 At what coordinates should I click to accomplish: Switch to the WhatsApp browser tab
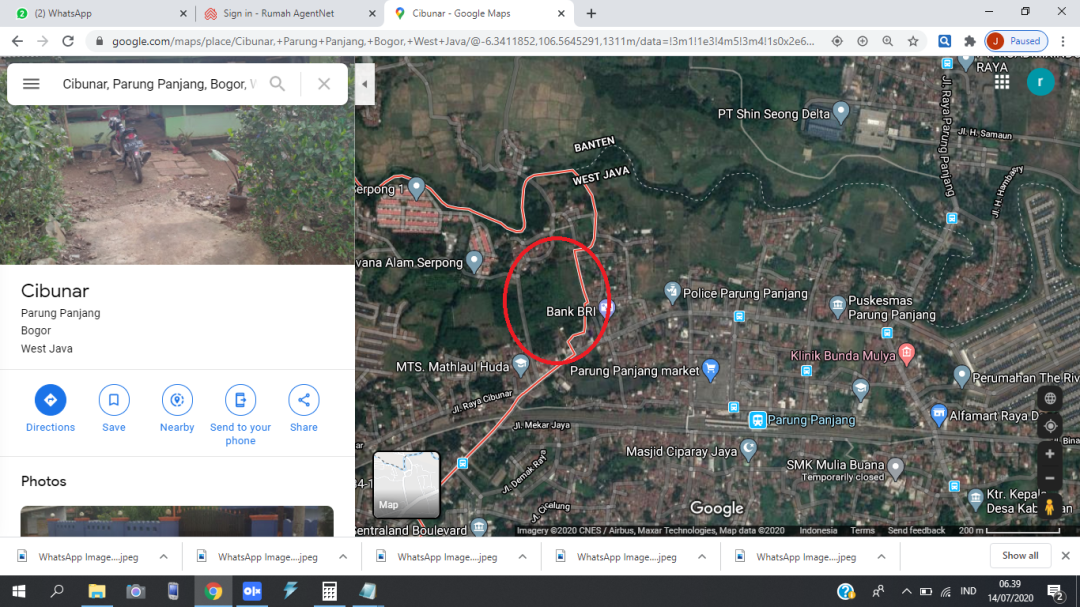[95, 14]
